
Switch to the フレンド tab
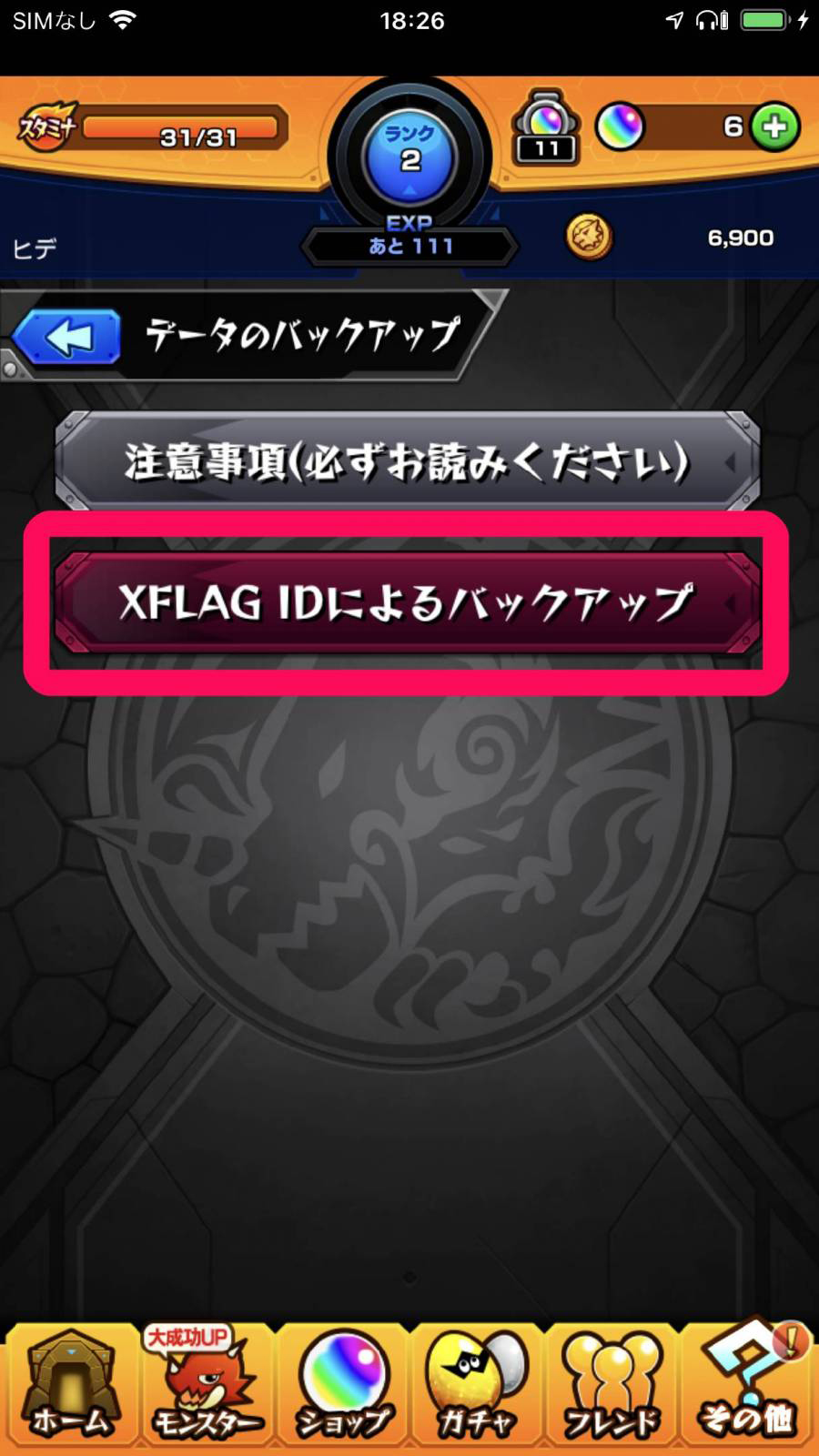[x=611, y=1384]
